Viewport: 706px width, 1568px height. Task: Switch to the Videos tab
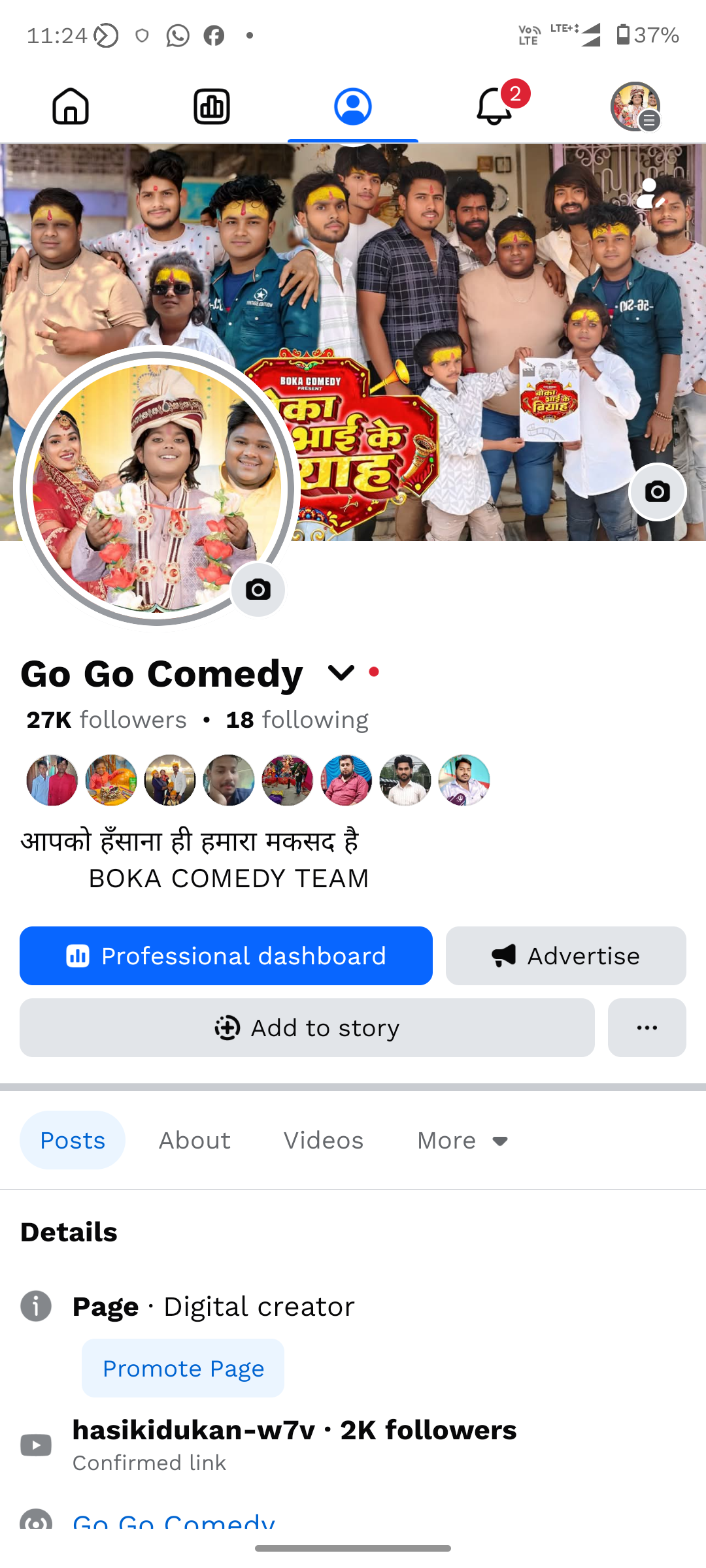(x=324, y=1141)
